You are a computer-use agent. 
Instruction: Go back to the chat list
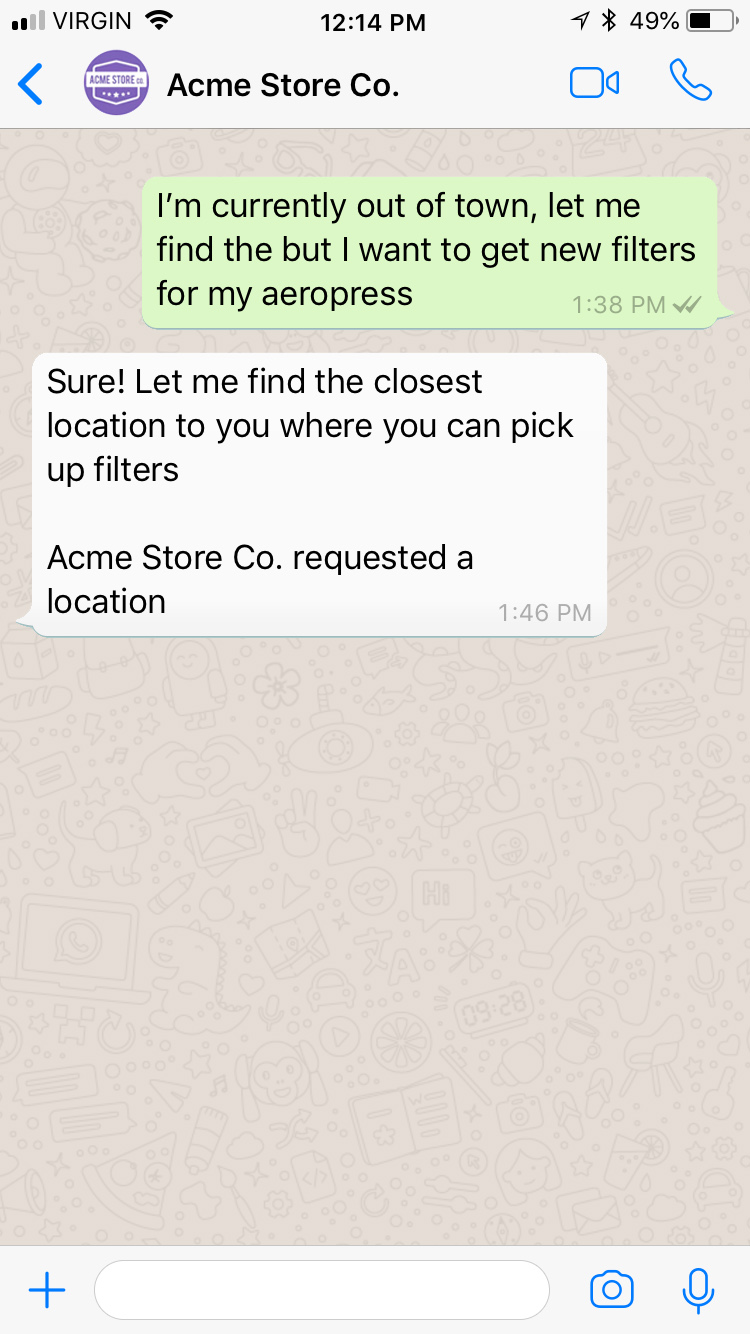32,84
